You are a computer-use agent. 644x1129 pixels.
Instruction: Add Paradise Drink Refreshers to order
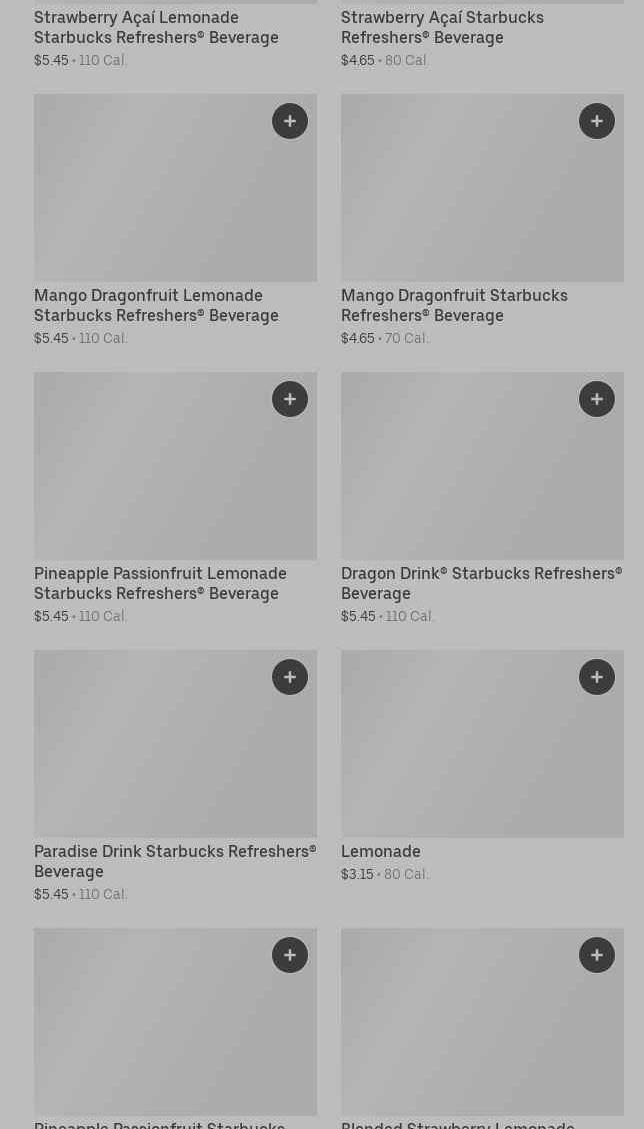point(290,677)
